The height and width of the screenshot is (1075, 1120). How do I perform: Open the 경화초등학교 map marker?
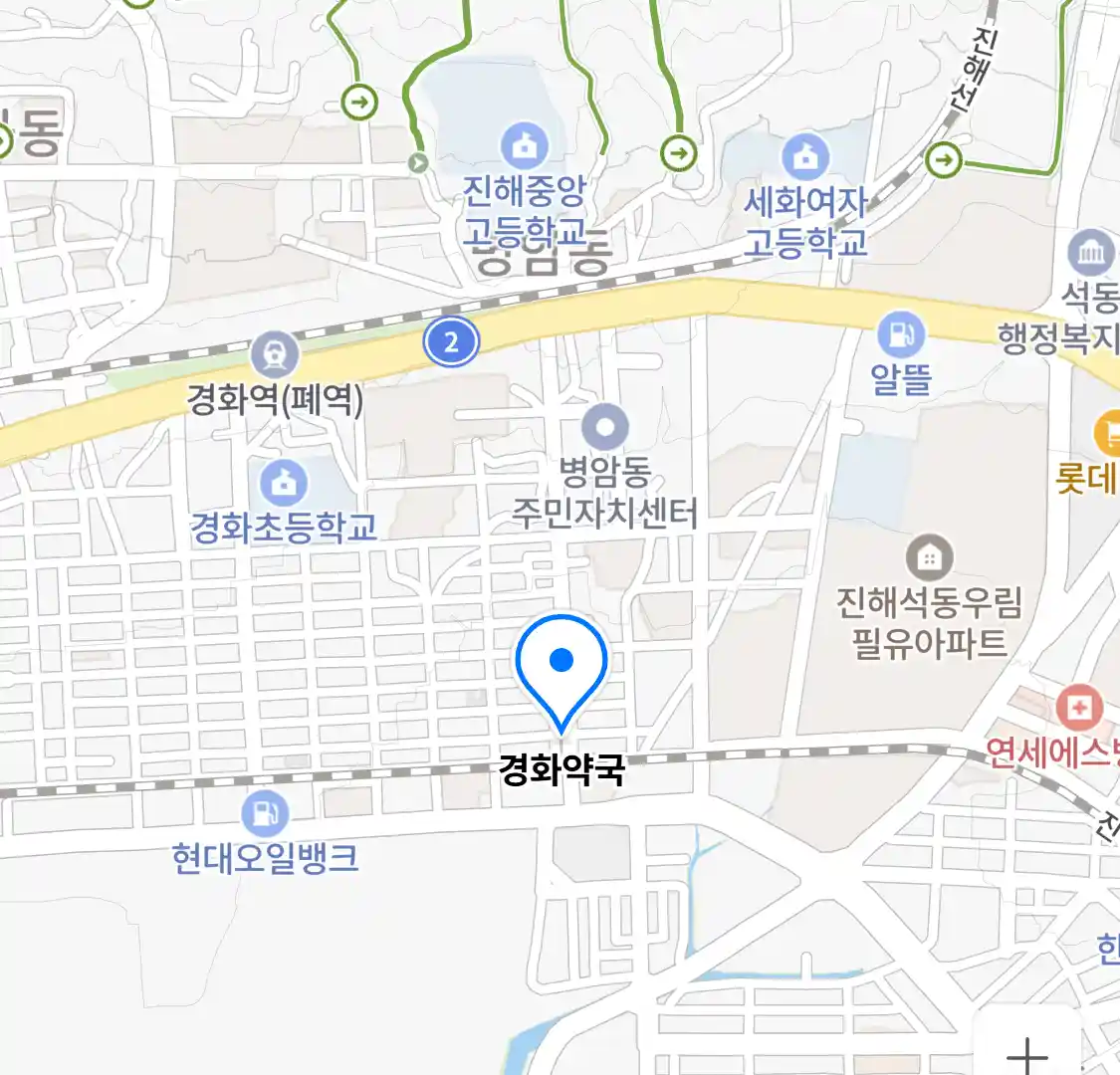coord(284,484)
